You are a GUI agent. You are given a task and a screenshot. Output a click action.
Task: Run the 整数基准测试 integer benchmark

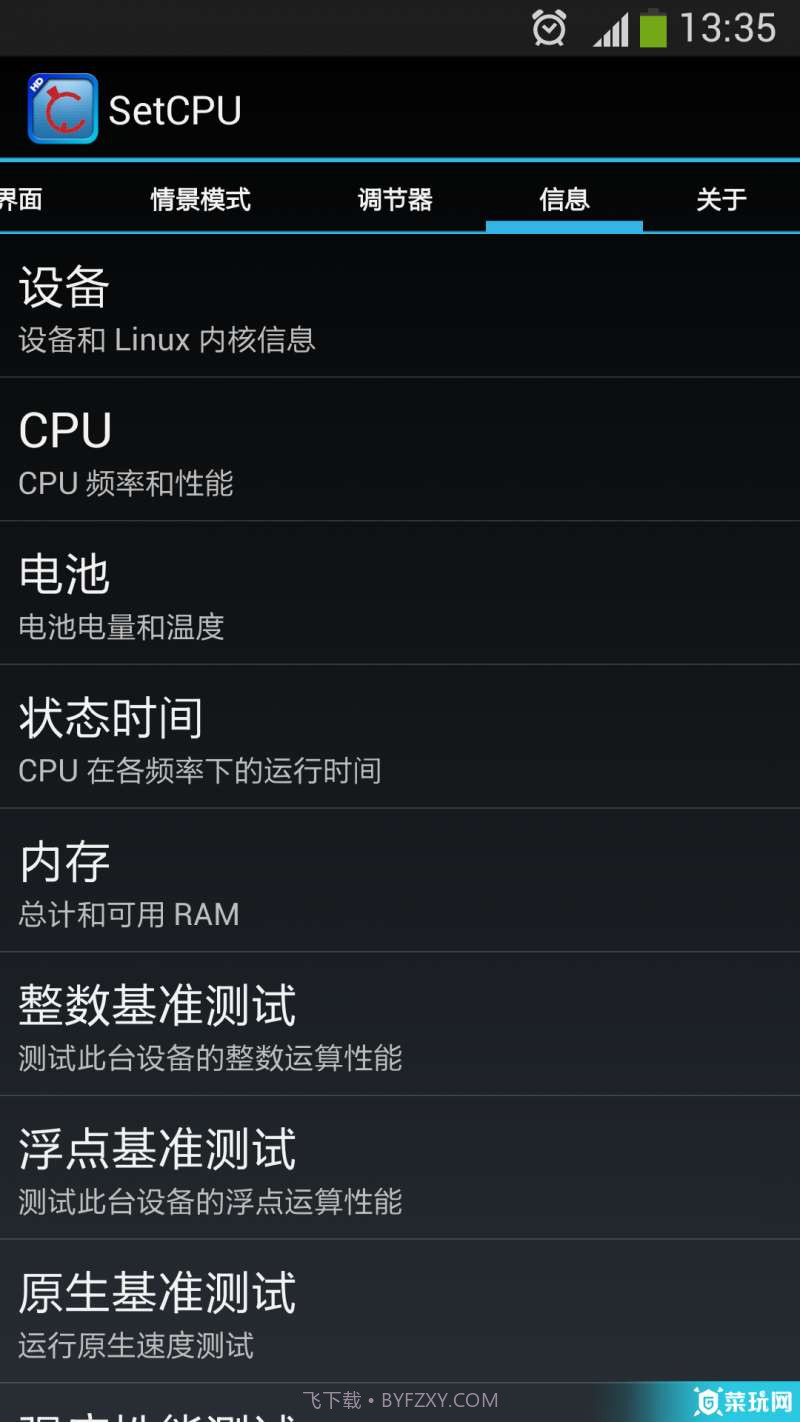pos(400,1022)
